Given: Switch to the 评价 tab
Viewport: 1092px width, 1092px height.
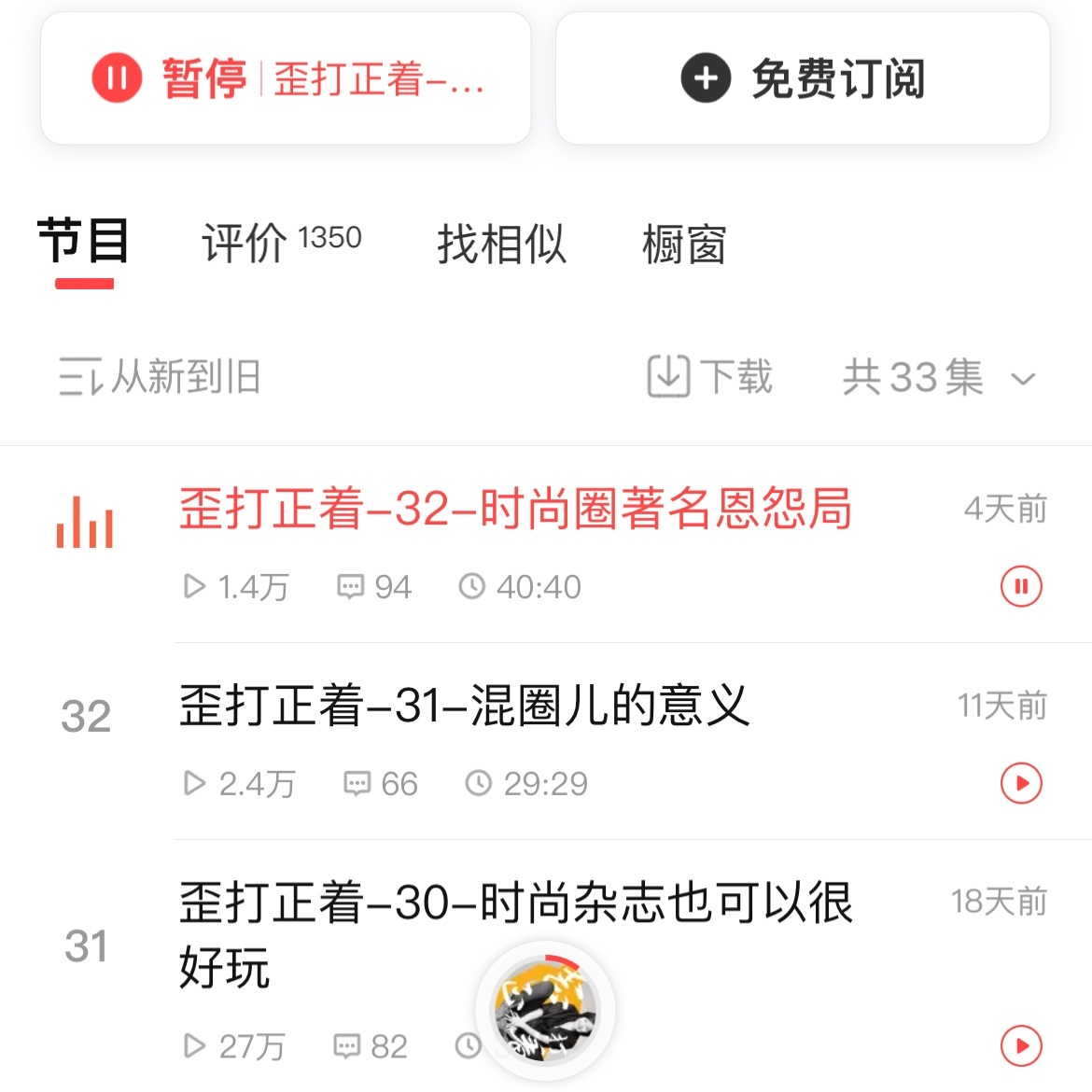Looking at the screenshot, I should [x=281, y=244].
